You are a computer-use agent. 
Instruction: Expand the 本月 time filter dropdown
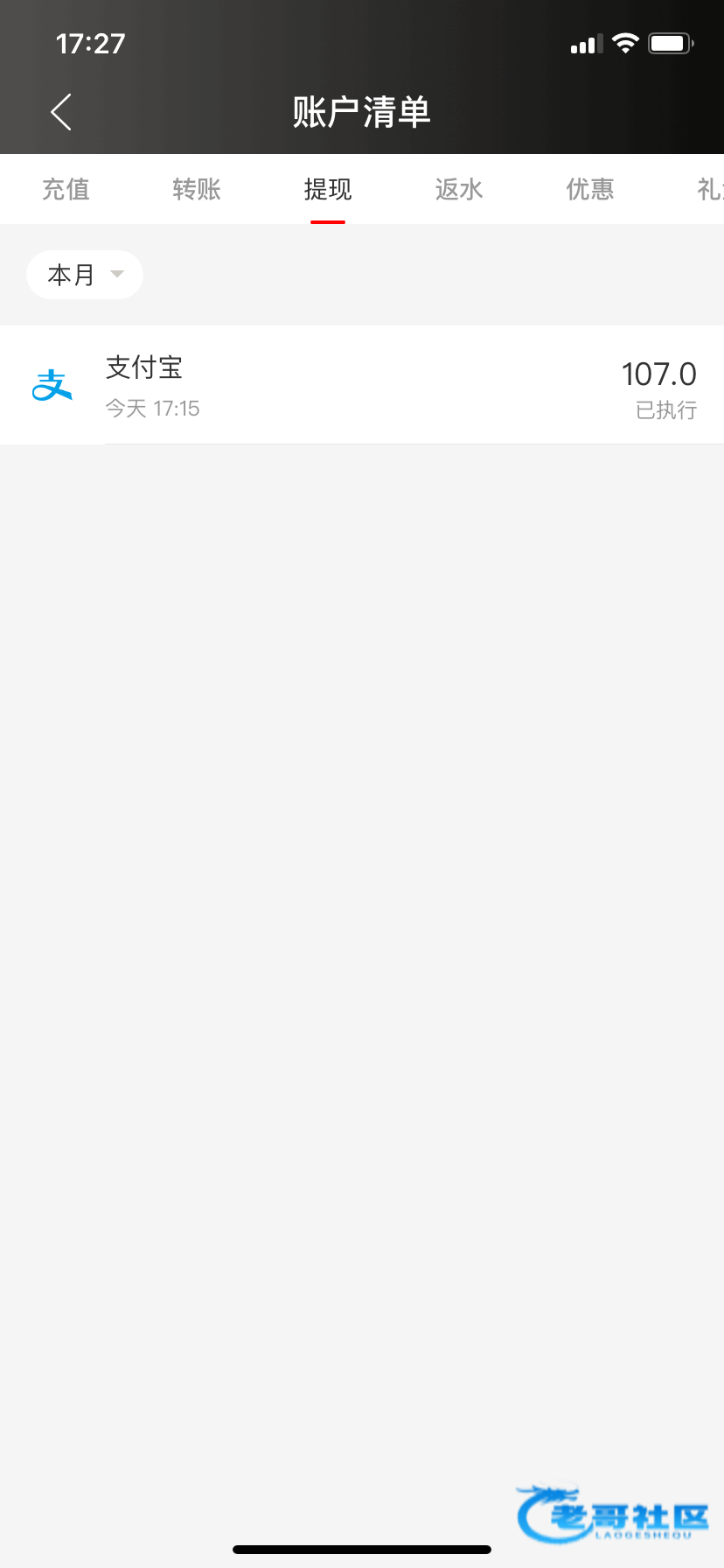(85, 275)
